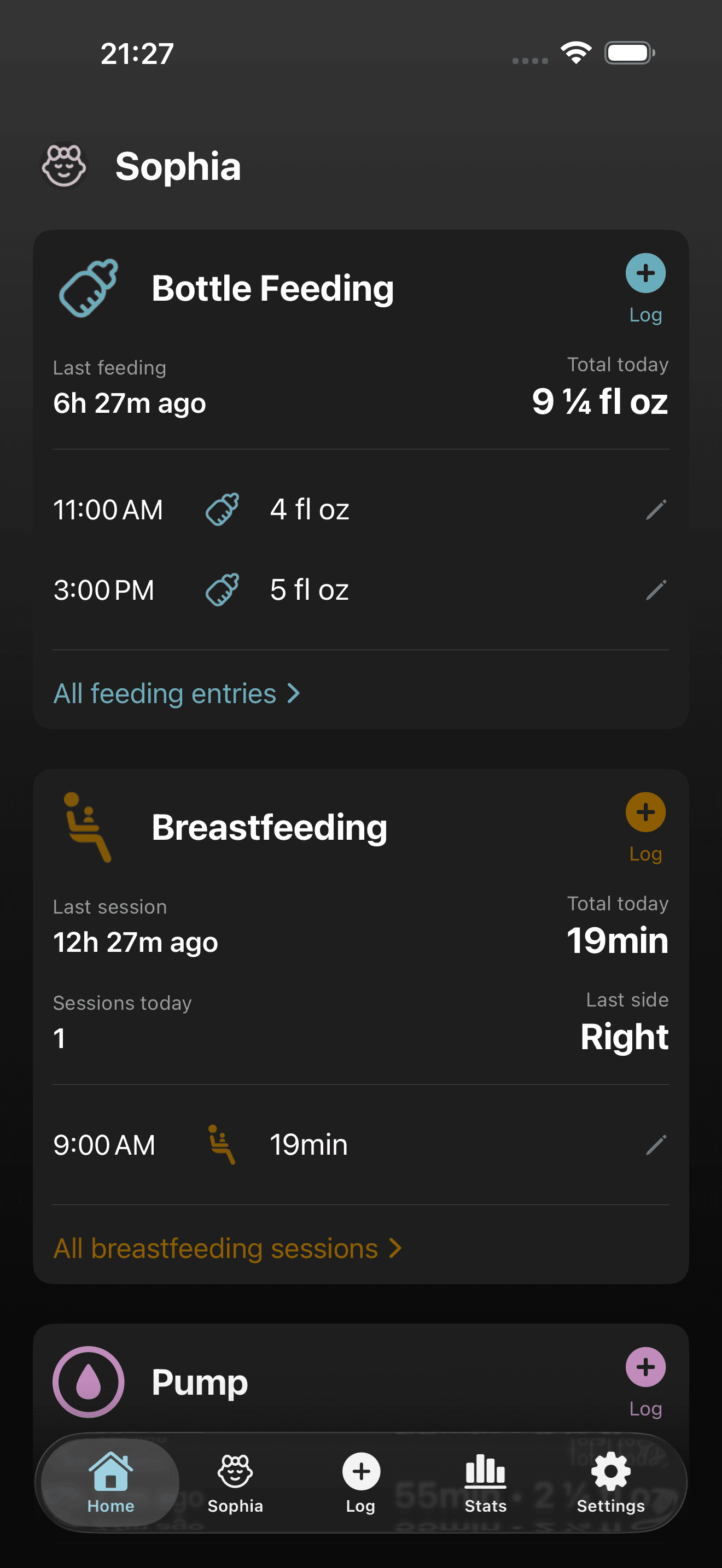Edit the 3:00 PM feeding with pencil icon
The height and width of the screenshot is (1568, 722).
pyautogui.click(x=656, y=589)
